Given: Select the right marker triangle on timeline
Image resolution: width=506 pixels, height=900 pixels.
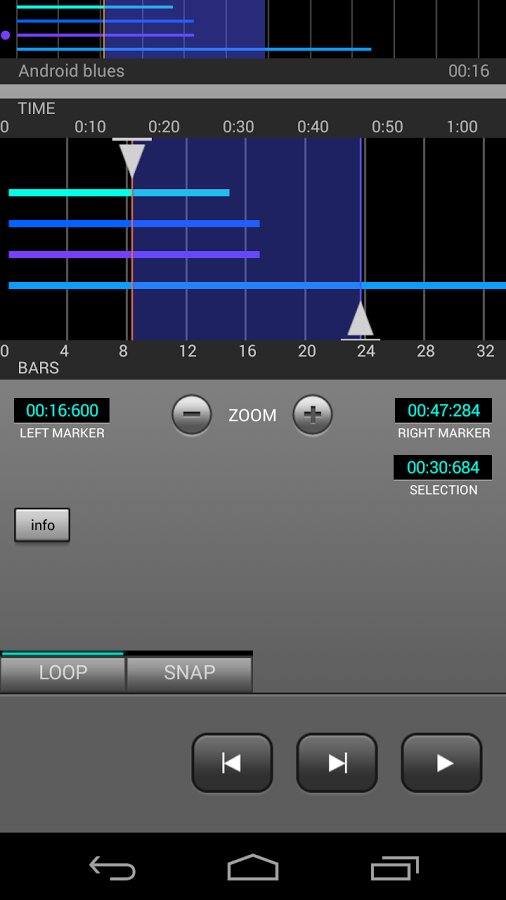Looking at the screenshot, I should tap(360, 320).
